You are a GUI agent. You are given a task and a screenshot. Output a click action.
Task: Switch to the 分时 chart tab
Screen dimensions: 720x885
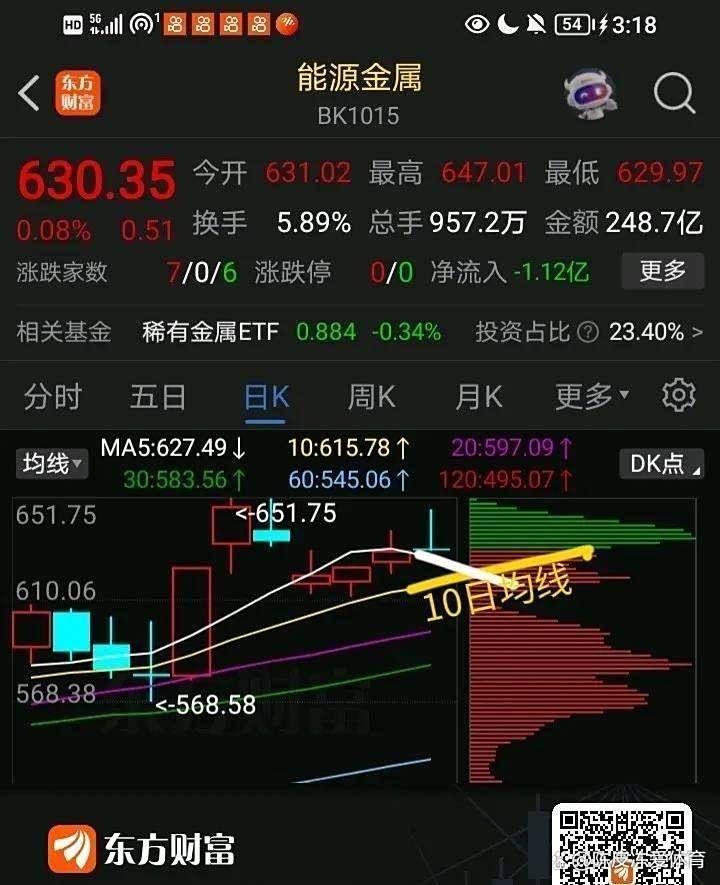click(52, 397)
